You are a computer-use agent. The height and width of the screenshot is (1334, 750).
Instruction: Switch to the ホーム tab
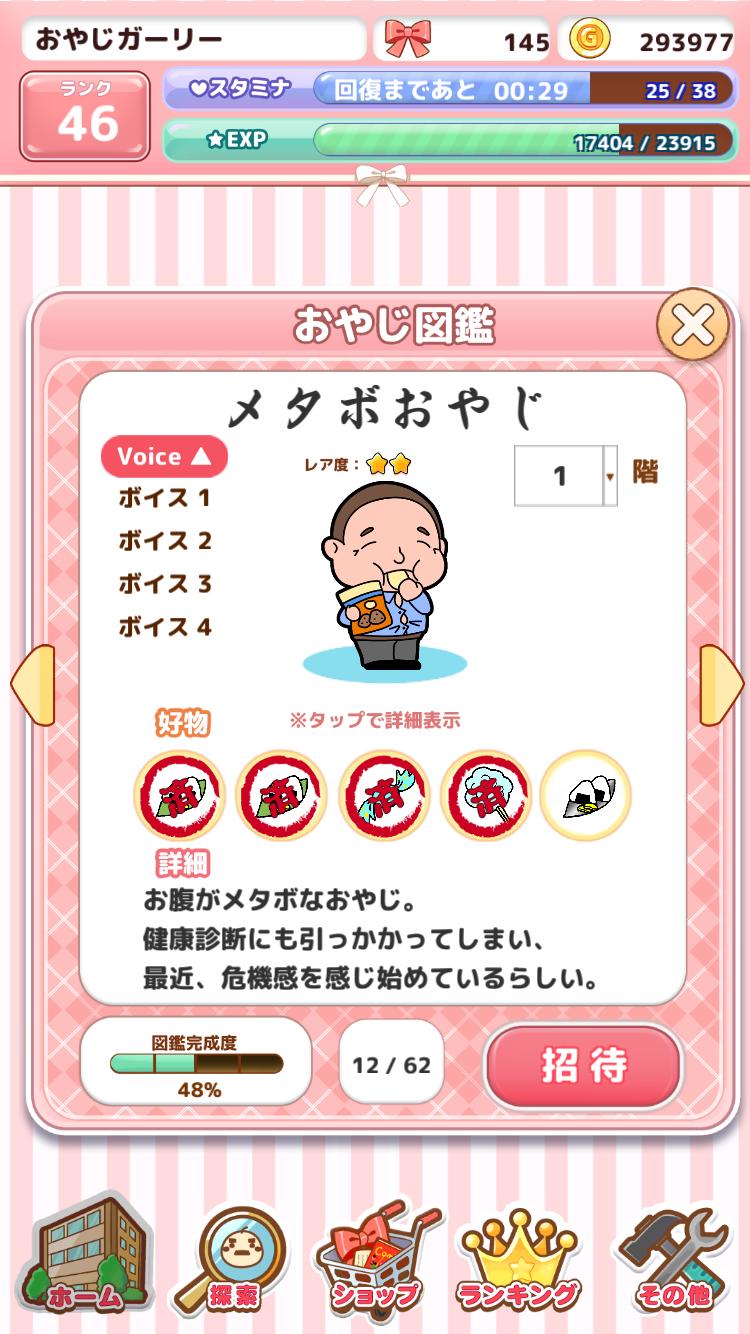[x=85, y=1262]
